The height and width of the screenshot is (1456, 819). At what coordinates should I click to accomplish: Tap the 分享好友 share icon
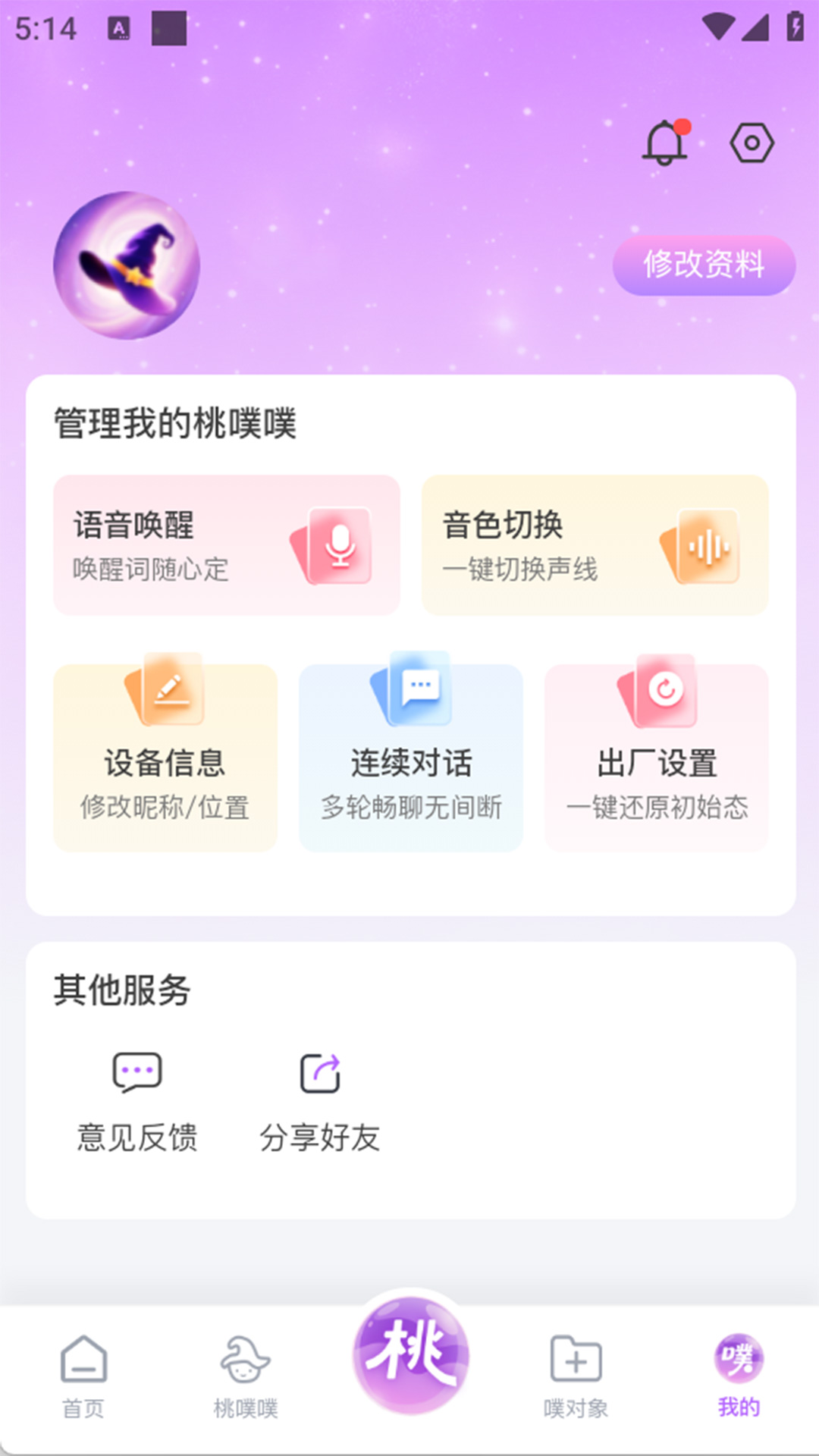[318, 1069]
